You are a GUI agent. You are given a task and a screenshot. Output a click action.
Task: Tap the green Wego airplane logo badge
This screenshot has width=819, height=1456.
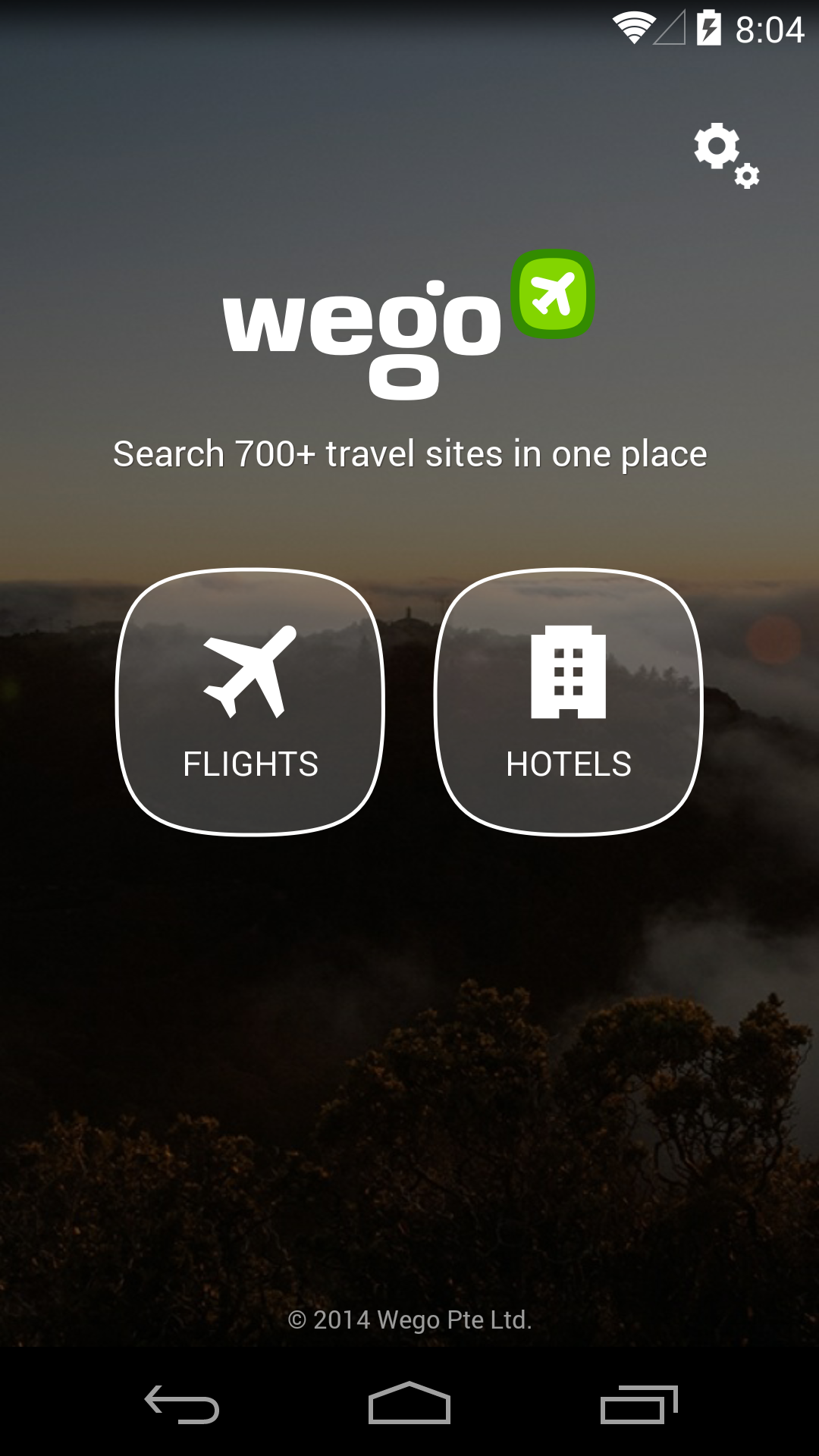pos(553,294)
